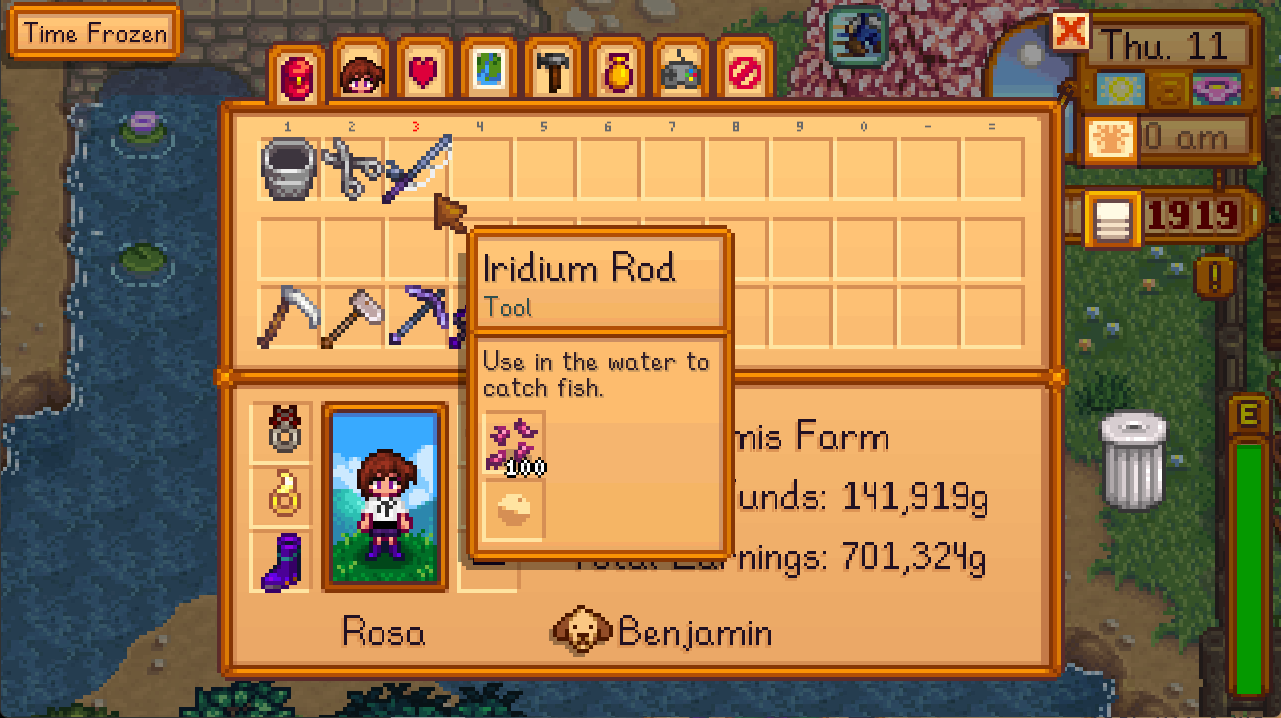Select the Iridium Rod in slot three
1281x718 pixels.
416,169
